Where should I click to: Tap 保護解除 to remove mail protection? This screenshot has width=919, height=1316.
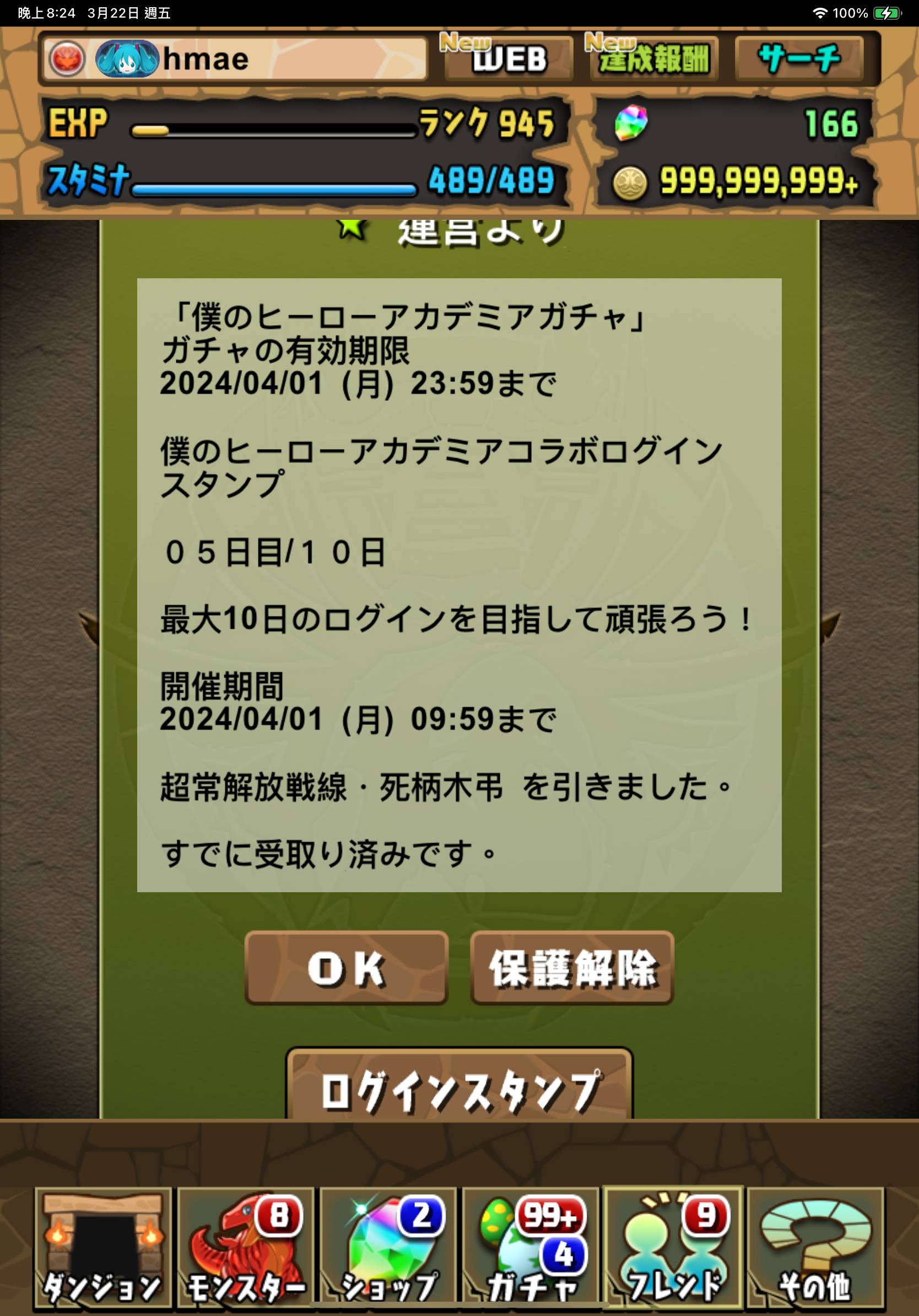(x=572, y=968)
